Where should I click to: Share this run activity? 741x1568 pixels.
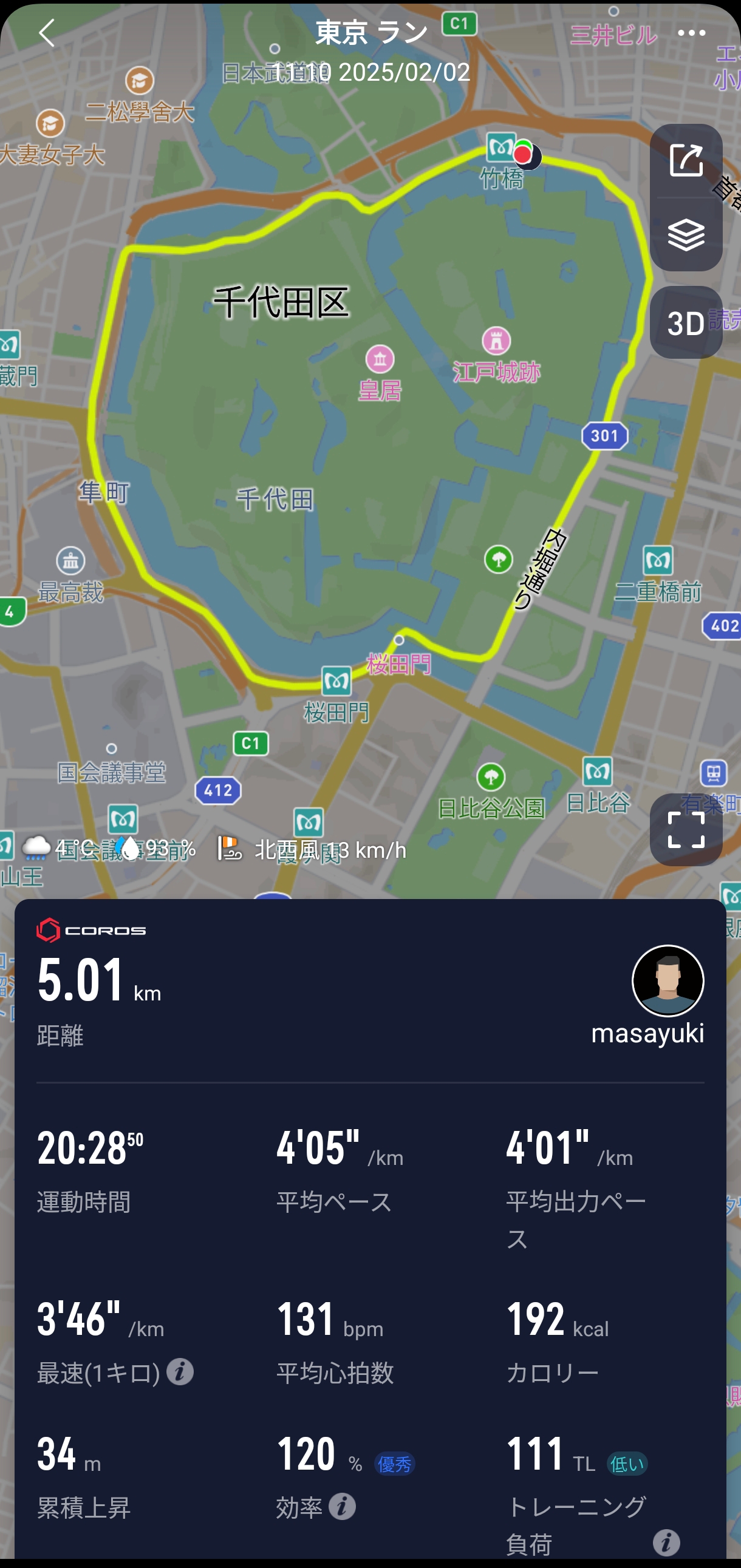[686, 161]
